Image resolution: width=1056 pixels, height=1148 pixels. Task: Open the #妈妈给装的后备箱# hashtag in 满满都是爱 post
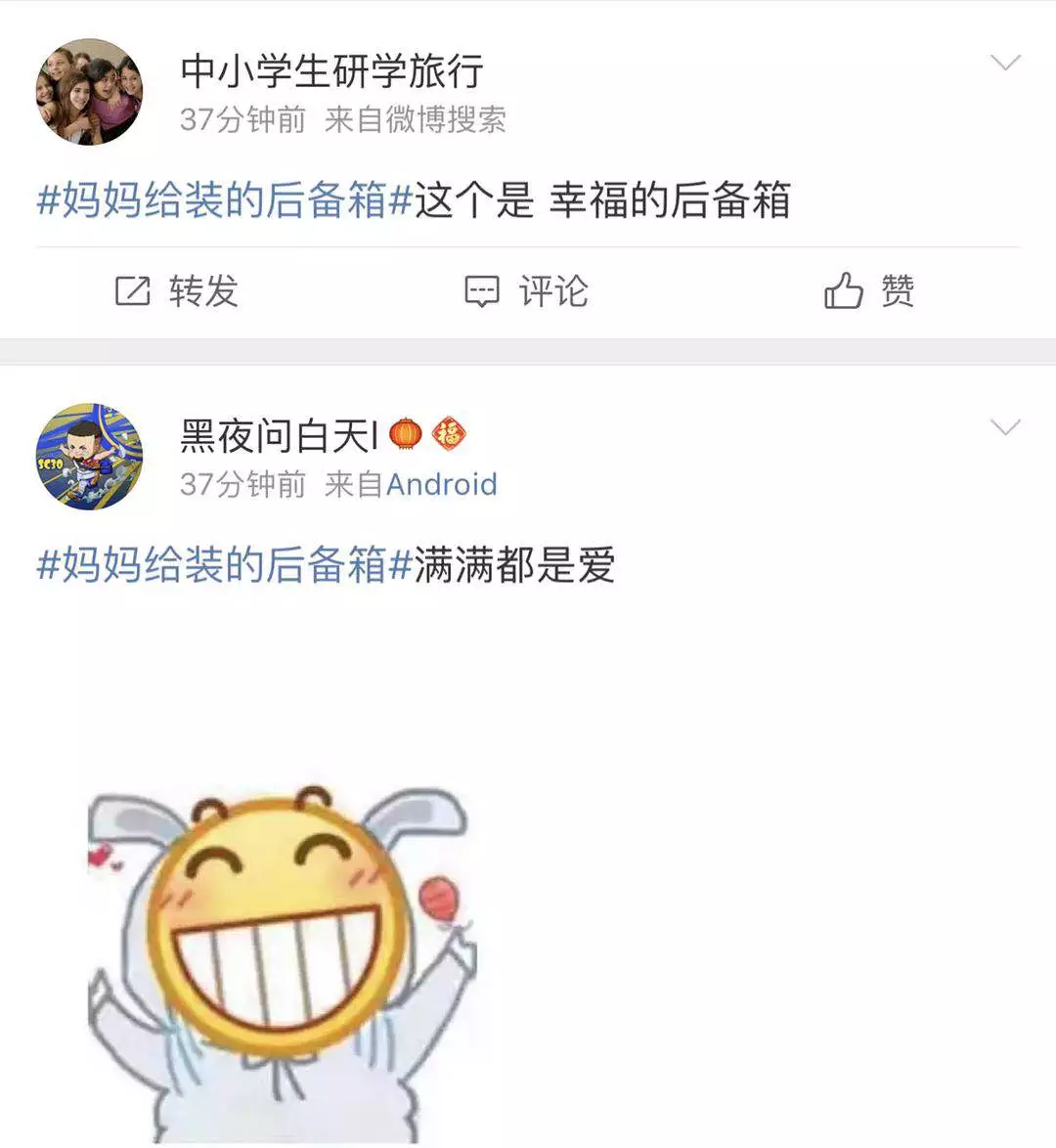click(224, 565)
